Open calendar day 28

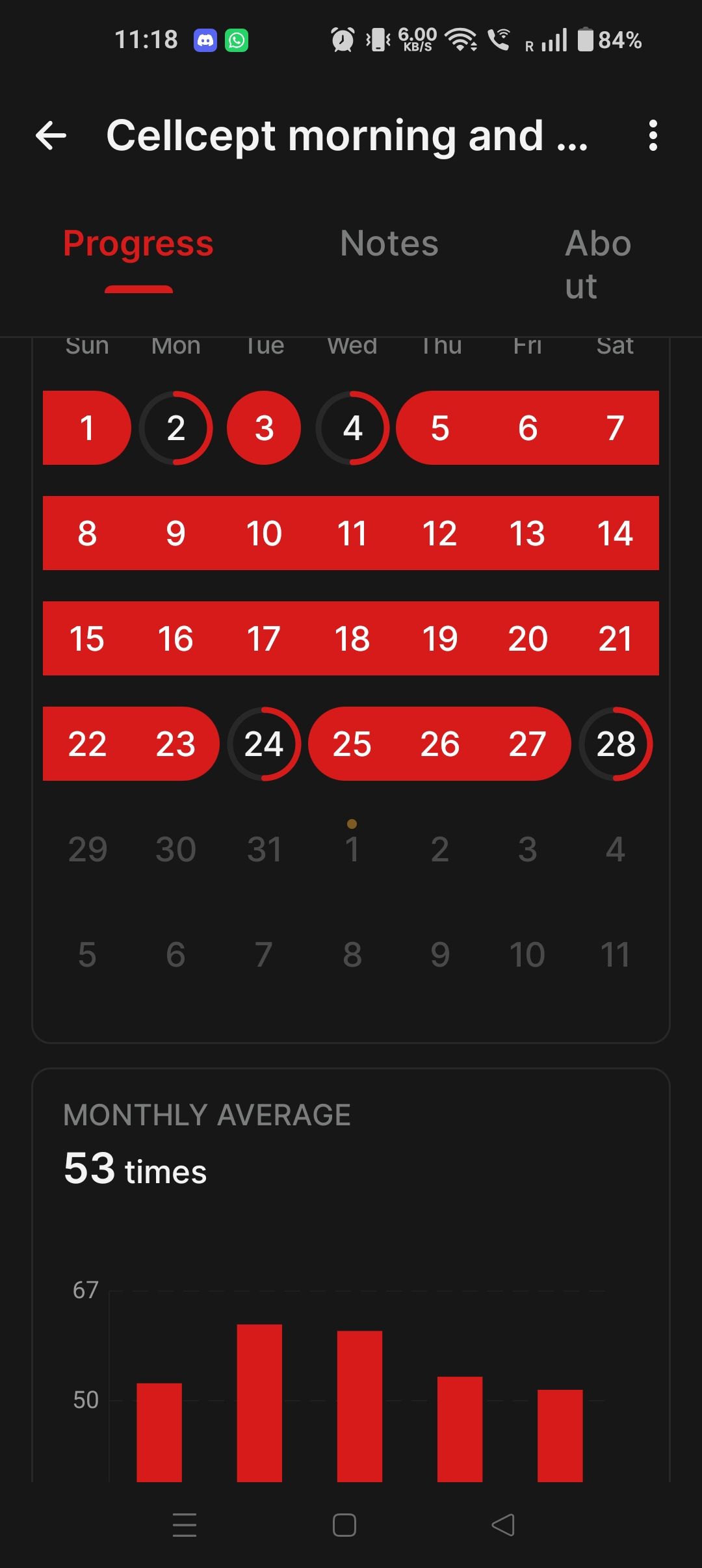(x=616, y=744)
